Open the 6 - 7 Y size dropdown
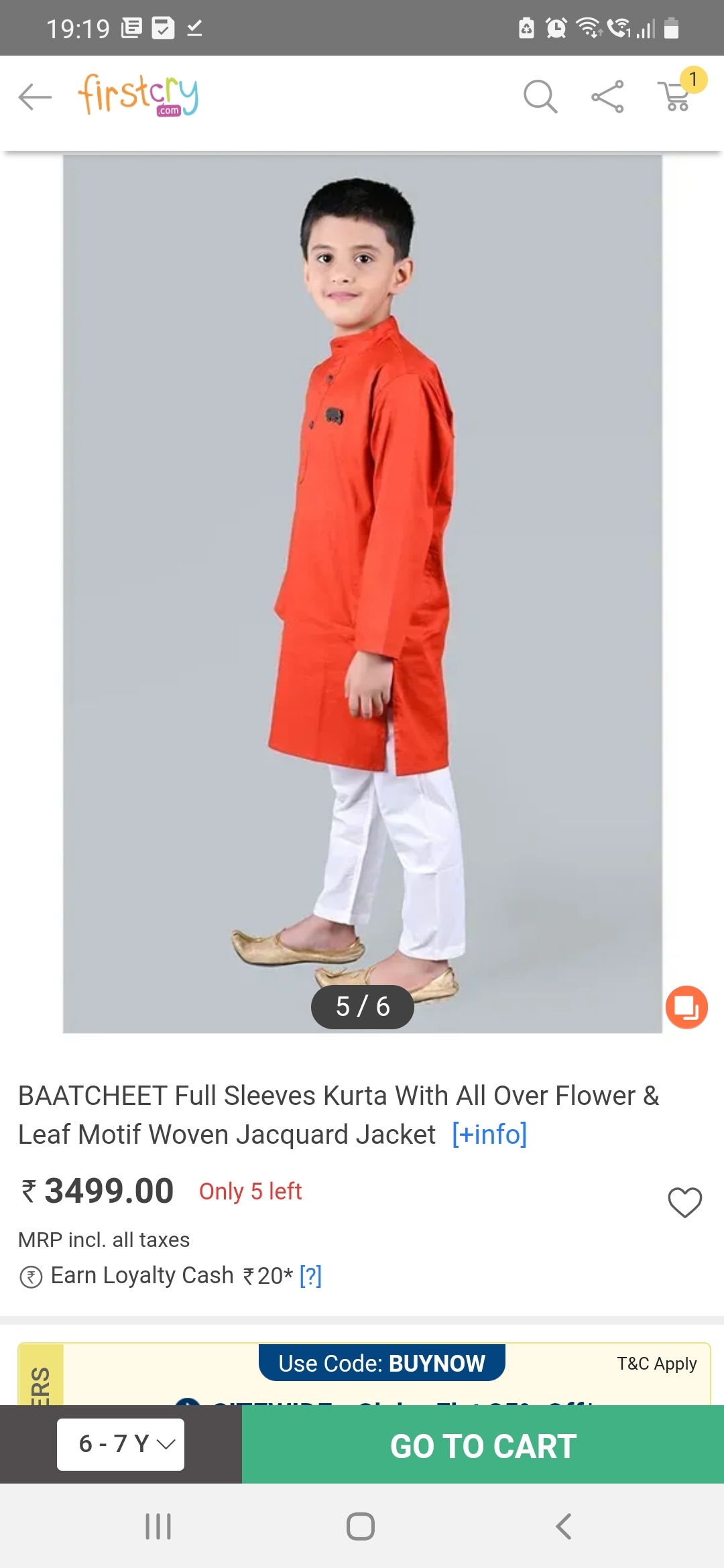 click(x=121, y=1443)
